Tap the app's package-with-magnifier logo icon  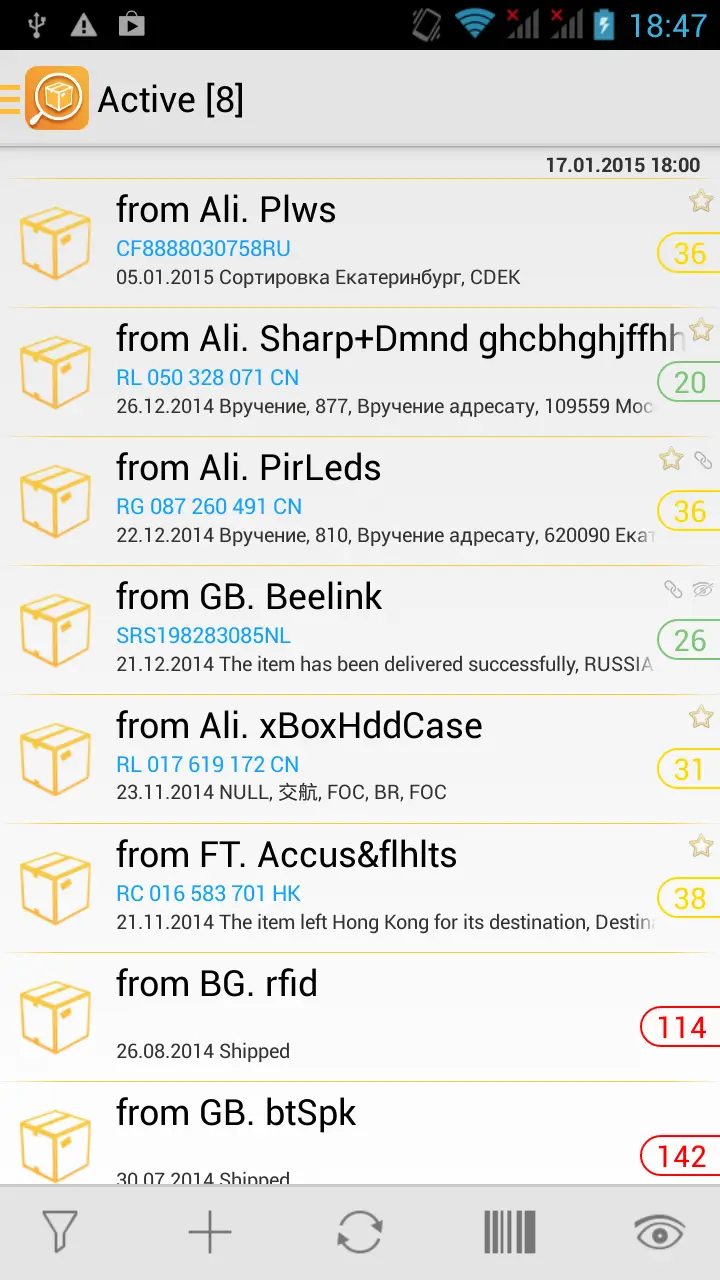tap(55, 98)
